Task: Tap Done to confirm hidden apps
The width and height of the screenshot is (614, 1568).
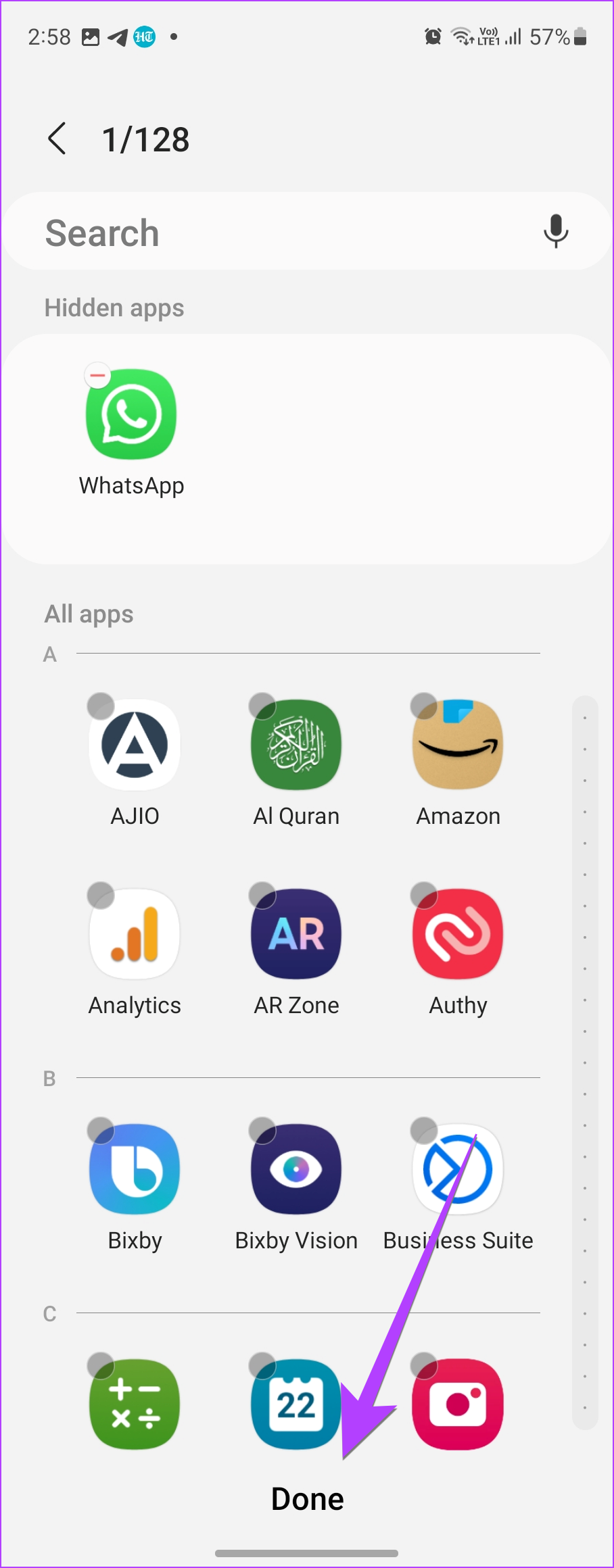Action: 306,1498
